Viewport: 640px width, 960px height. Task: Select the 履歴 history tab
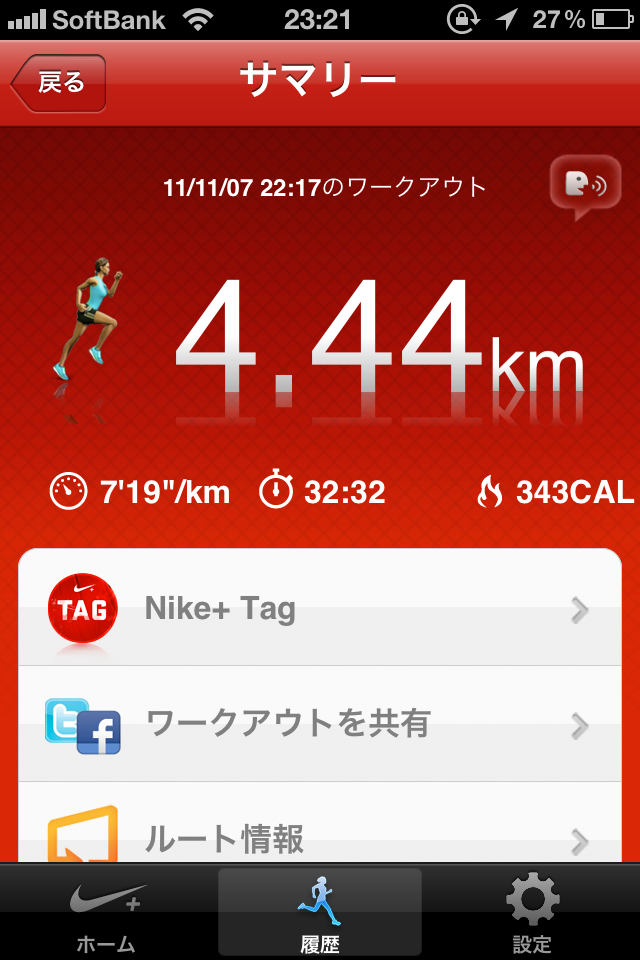[x=320, y=912]
